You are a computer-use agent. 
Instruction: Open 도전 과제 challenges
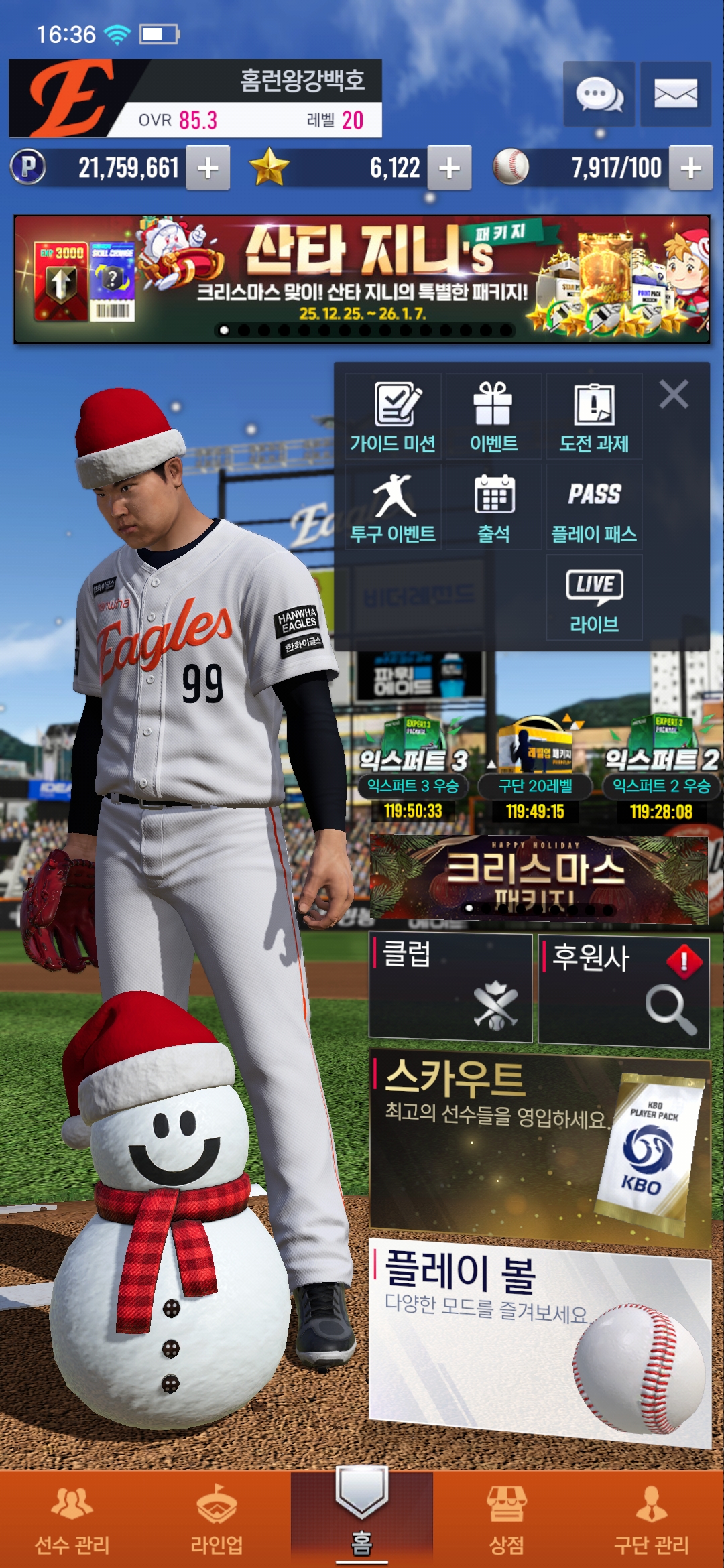595,417
